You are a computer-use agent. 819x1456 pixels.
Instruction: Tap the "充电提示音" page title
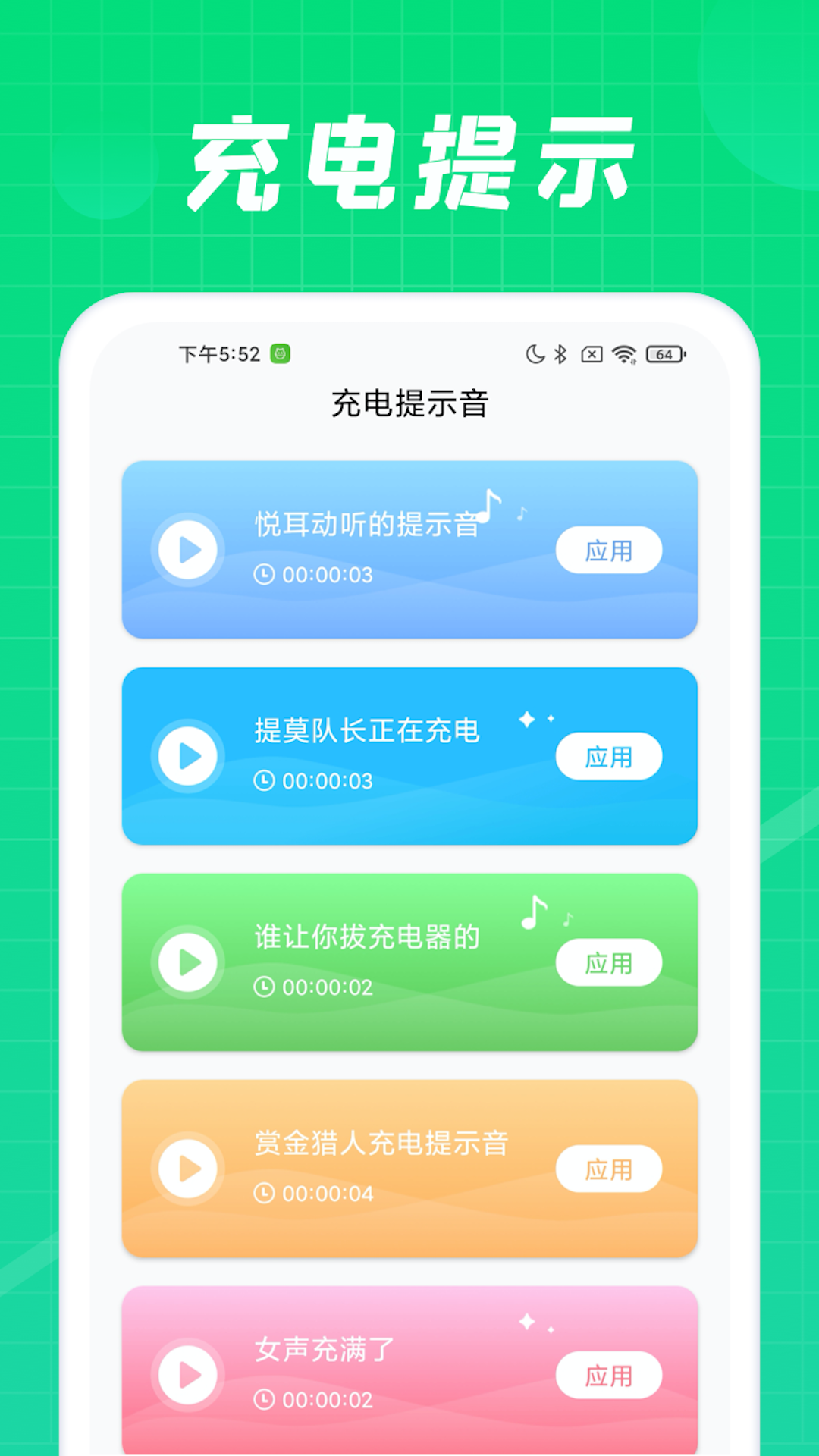409,404
